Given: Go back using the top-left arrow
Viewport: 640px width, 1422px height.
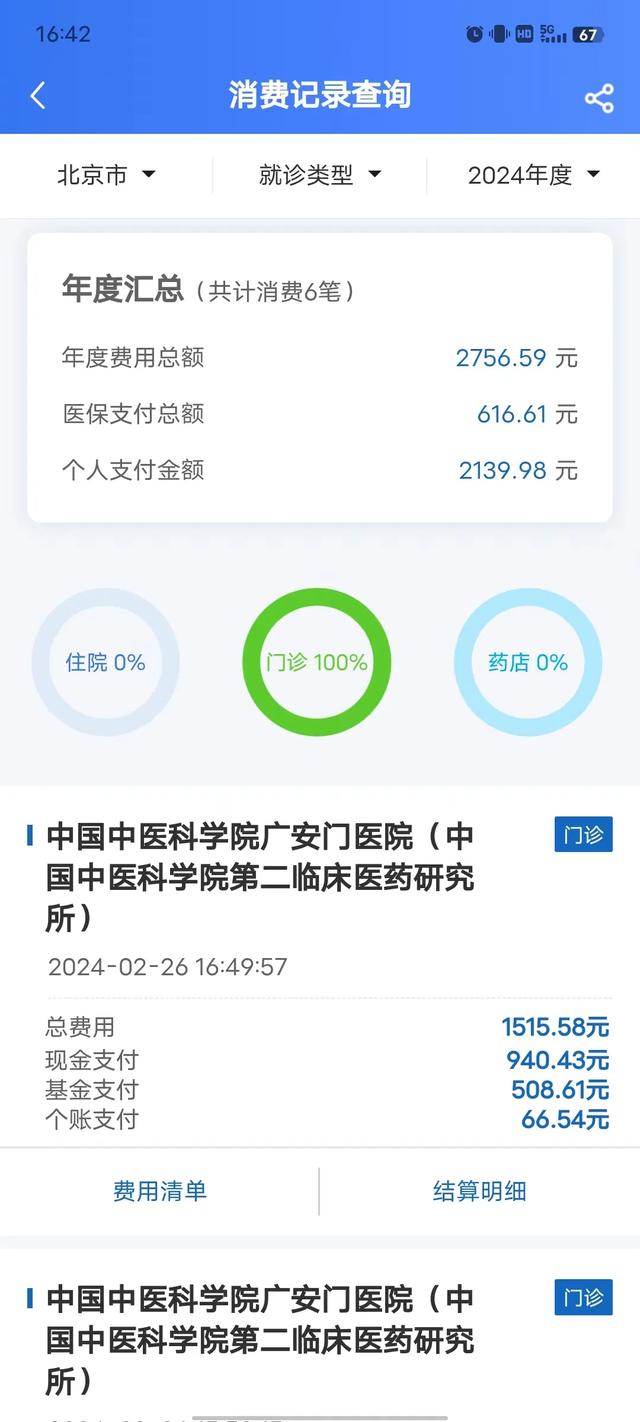Looking at the screenshot, I should [38, 96].
